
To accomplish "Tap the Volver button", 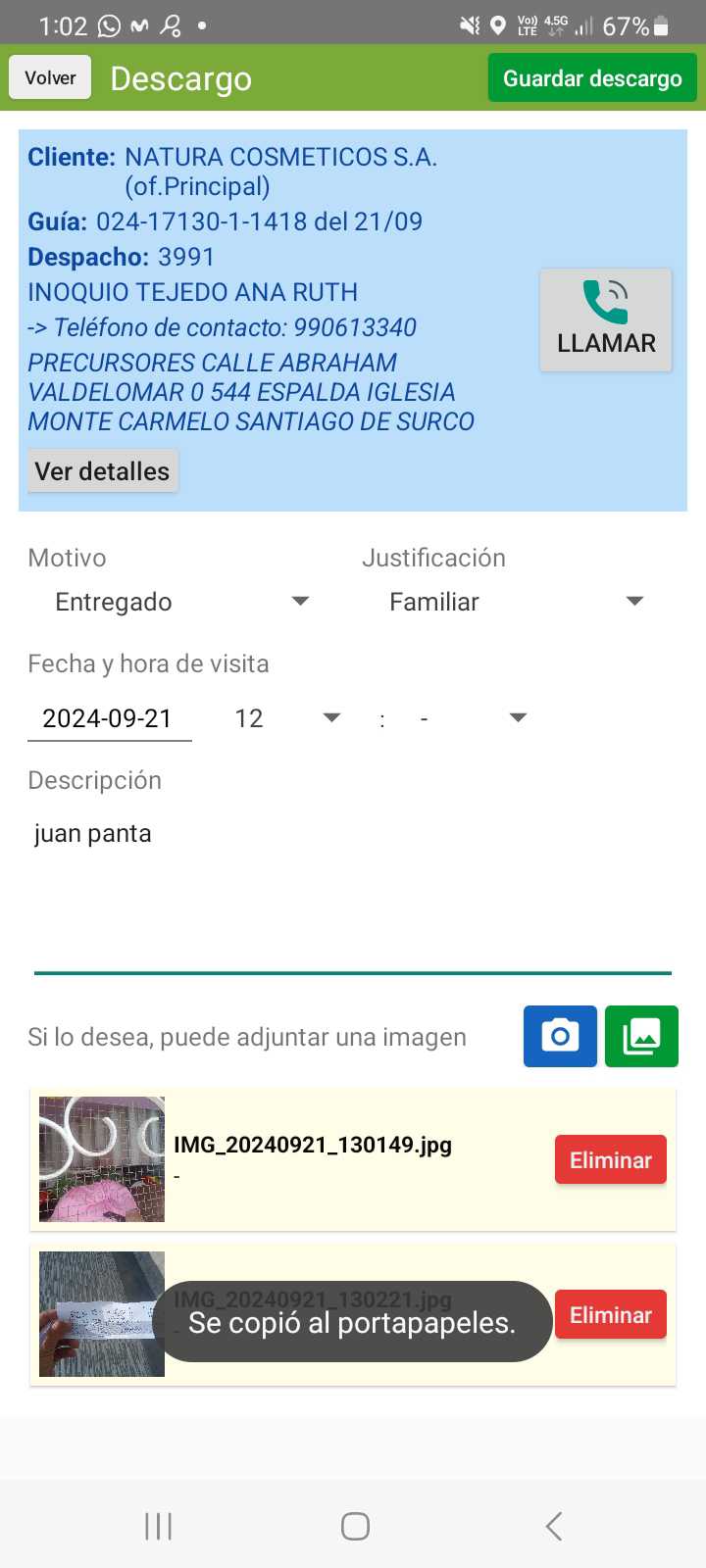I will (x=50, y=77).
